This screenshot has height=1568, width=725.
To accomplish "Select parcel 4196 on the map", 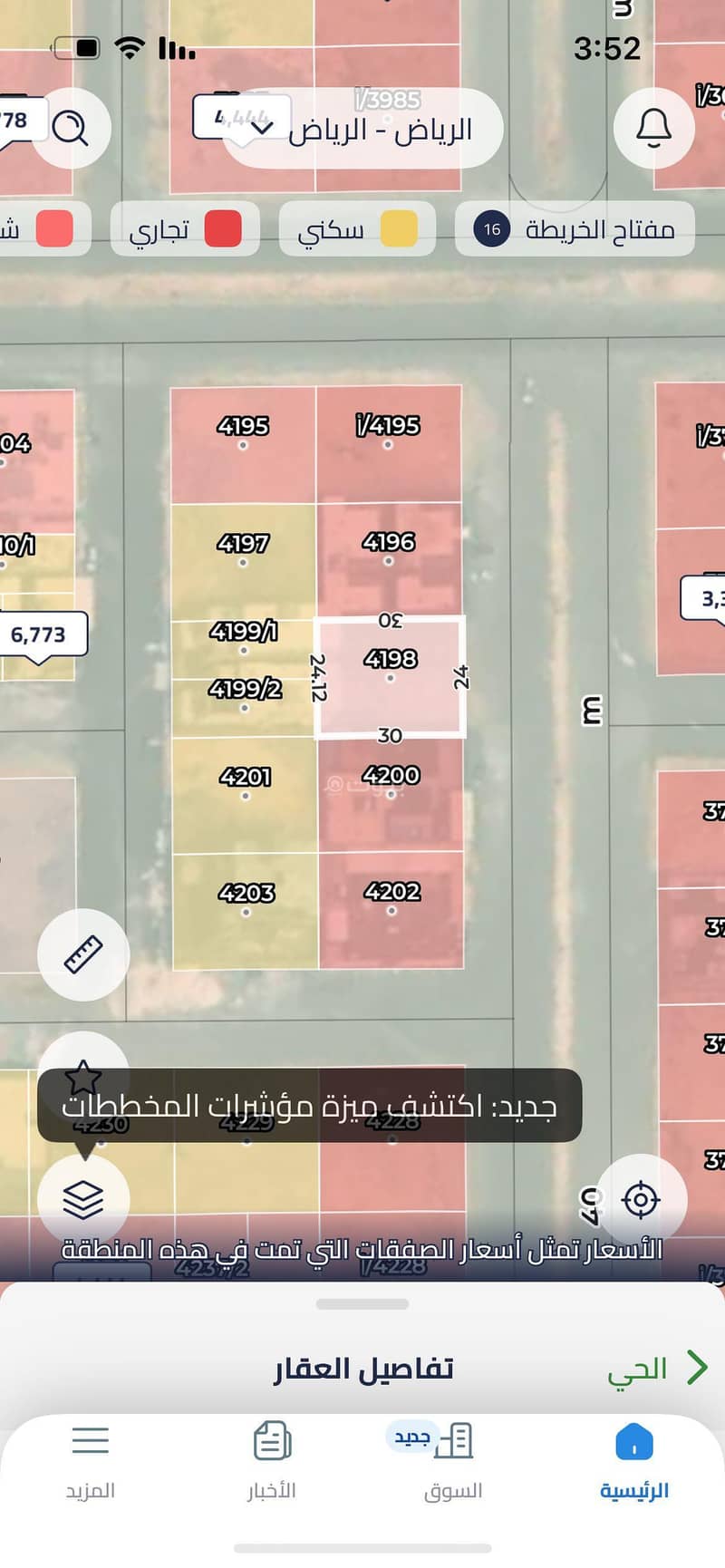I will pos(389,550).
